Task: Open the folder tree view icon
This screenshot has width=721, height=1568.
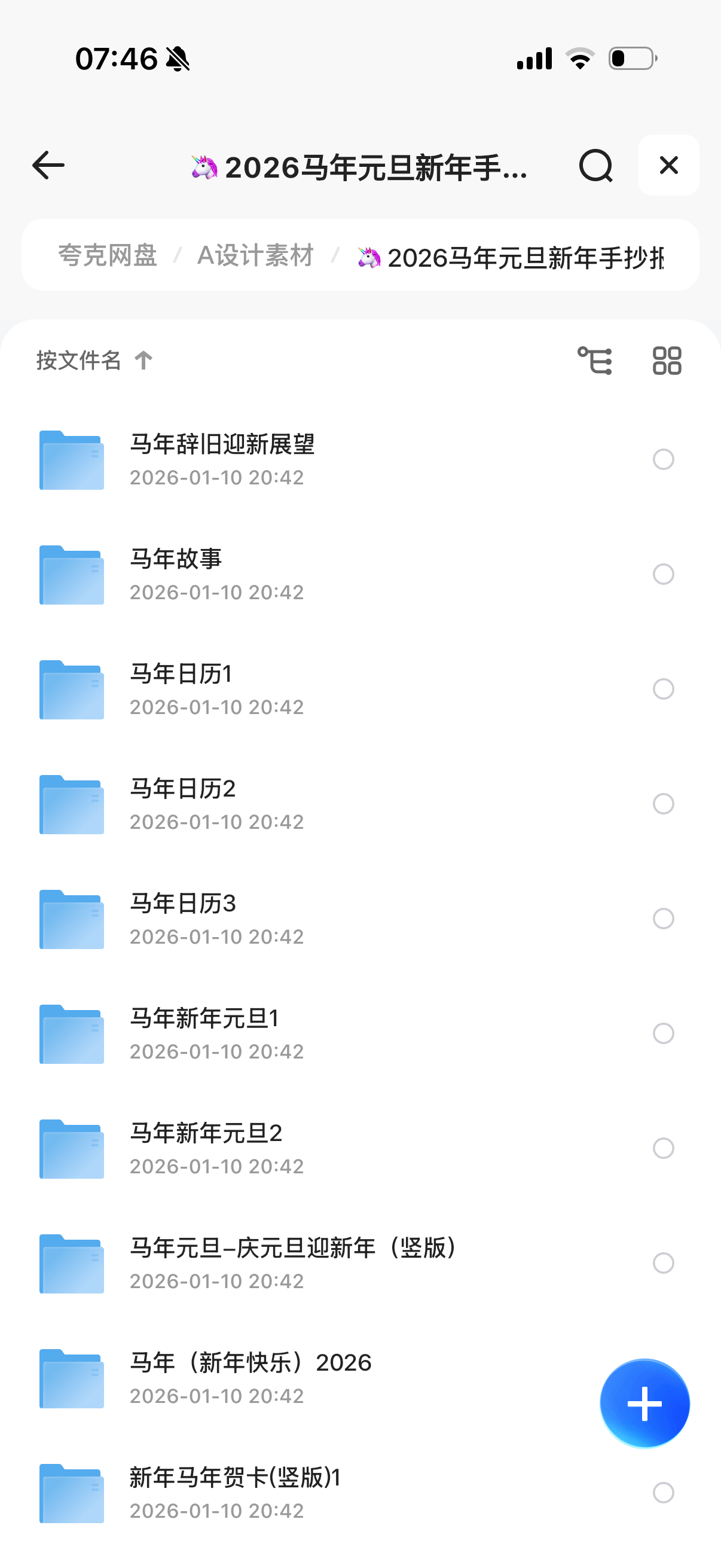Action: tap(594, 361)
